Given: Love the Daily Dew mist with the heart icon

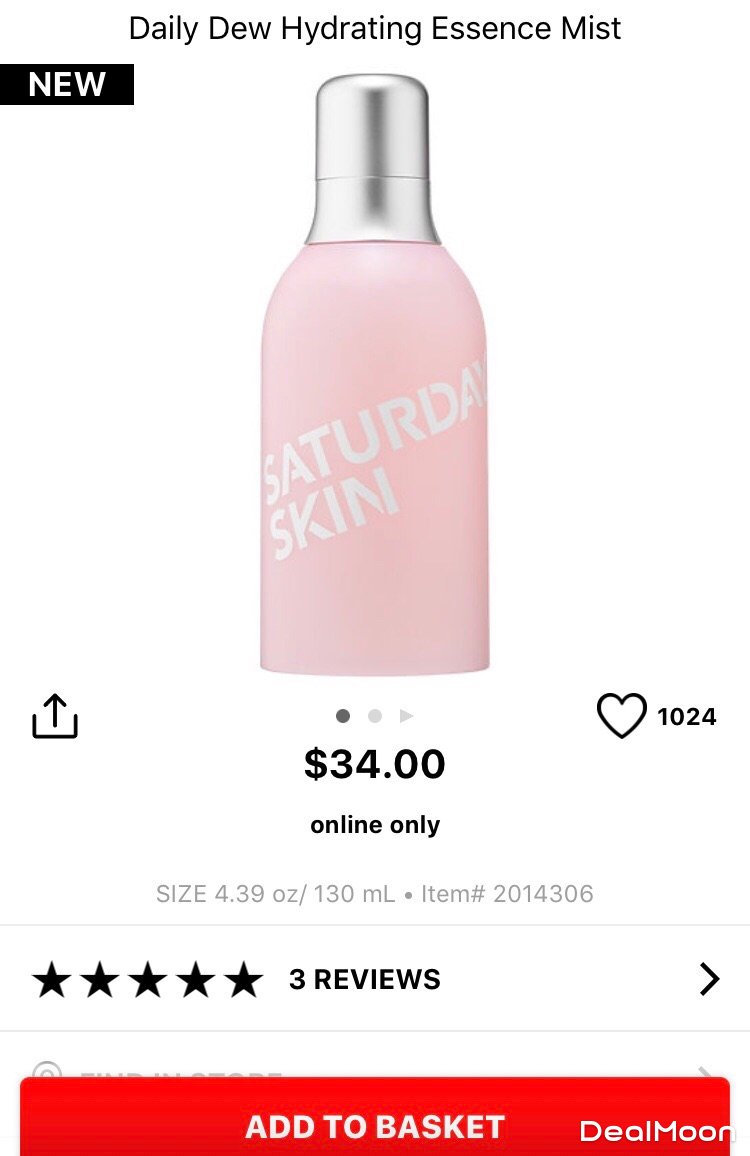Looking at the screenshot, I should 621,716.
